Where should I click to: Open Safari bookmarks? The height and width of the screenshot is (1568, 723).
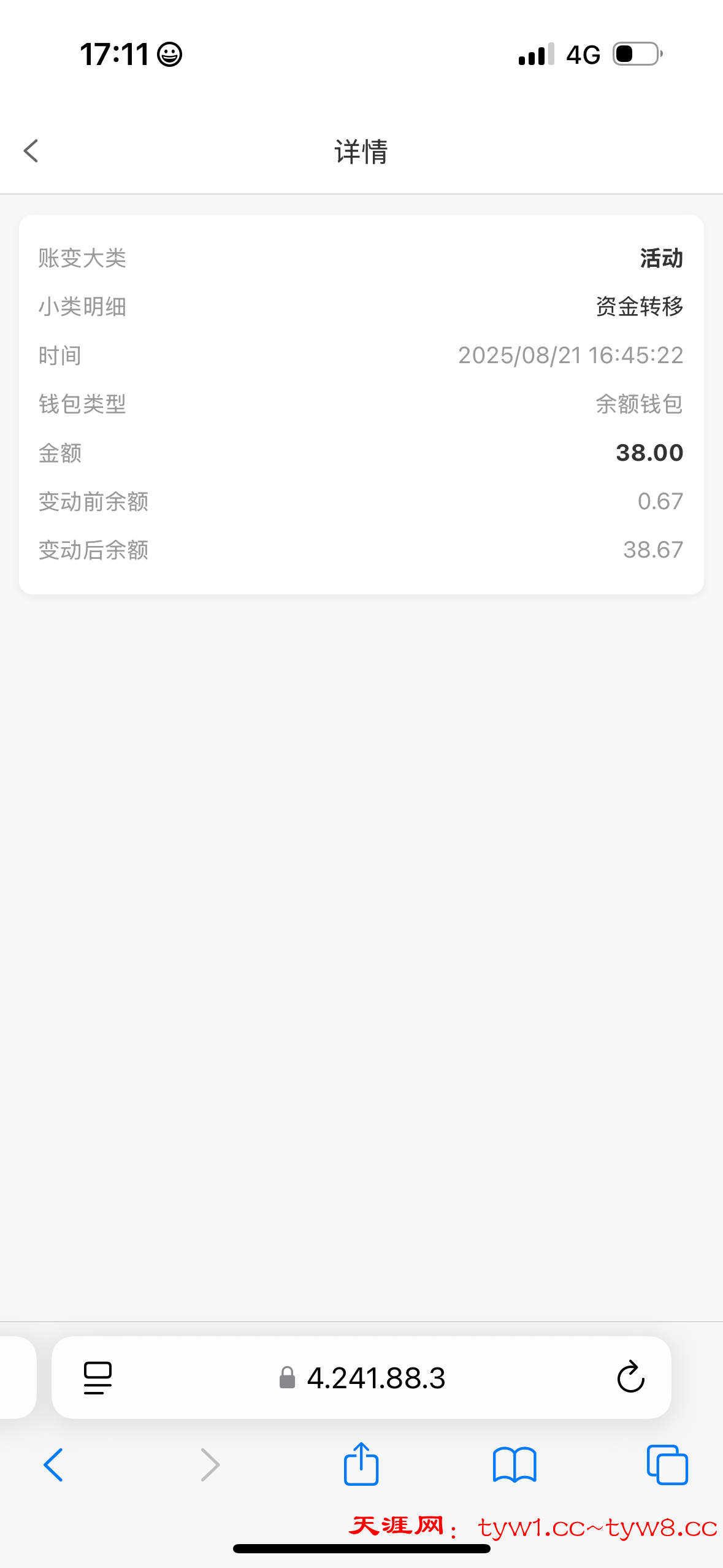(515, 1466)
